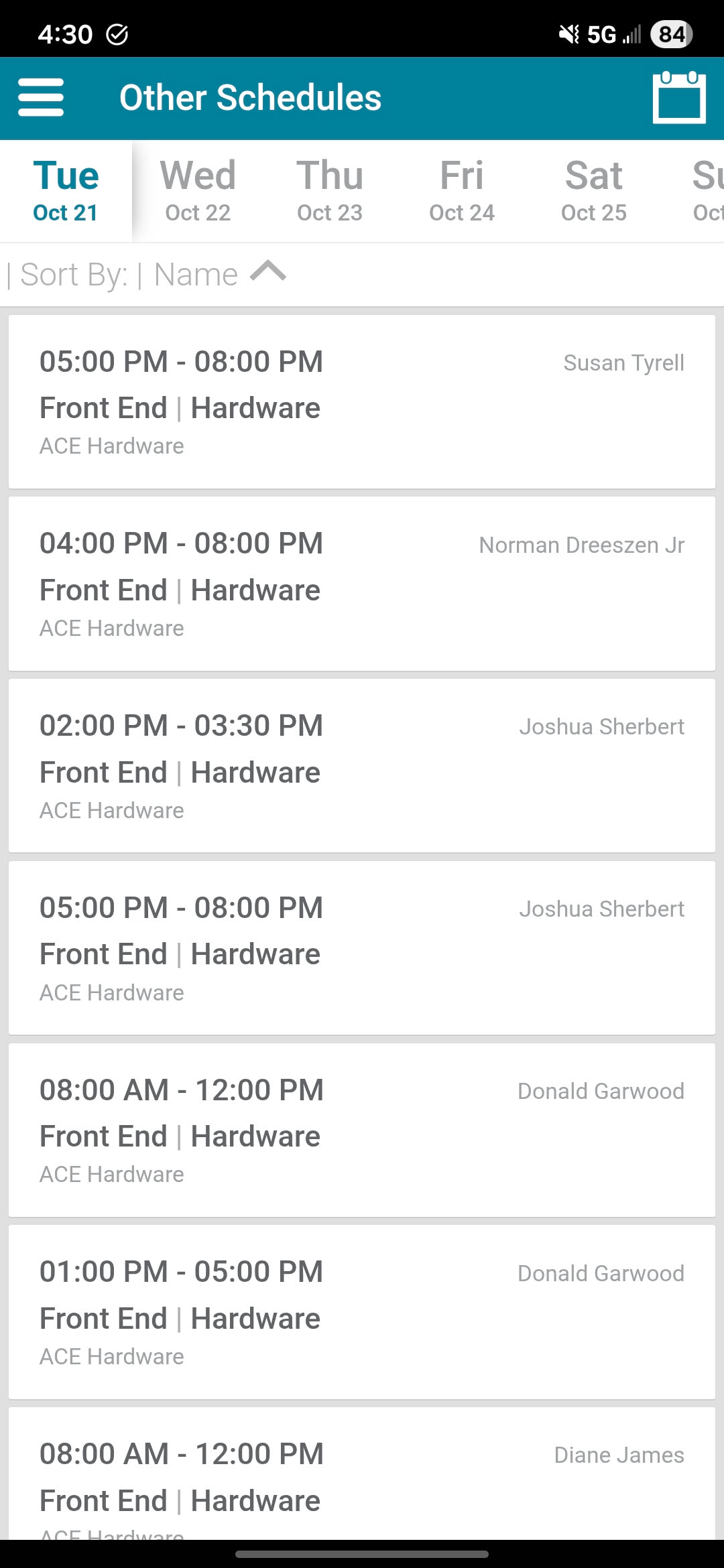Switch to Thu Oct 23
Viewport: 724px width, 1568px height.
pyautogui.click(x=330, y=190)
